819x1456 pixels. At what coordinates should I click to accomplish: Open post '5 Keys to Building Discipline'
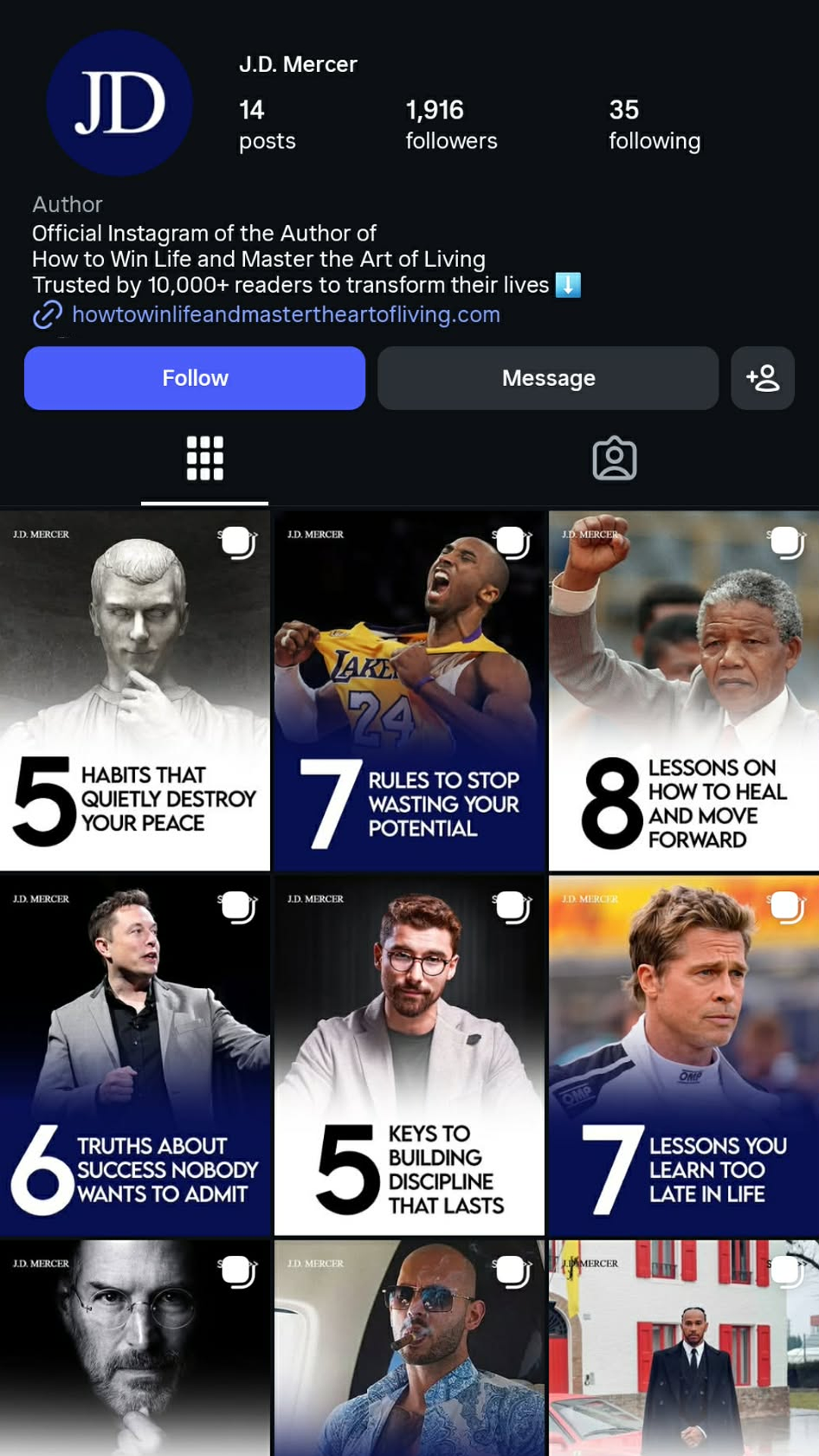(x=409, y=1054)
